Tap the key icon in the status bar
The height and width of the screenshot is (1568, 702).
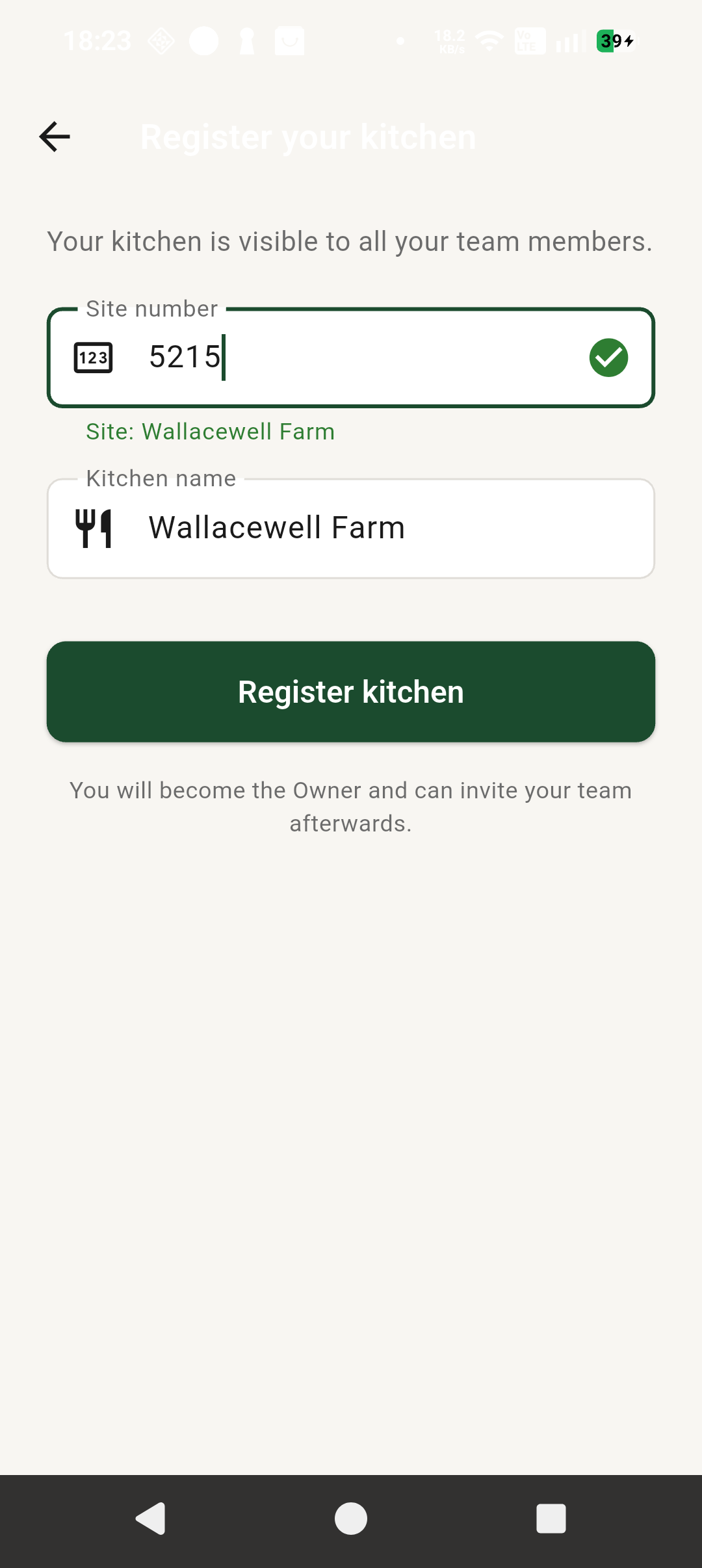point(246,40)
